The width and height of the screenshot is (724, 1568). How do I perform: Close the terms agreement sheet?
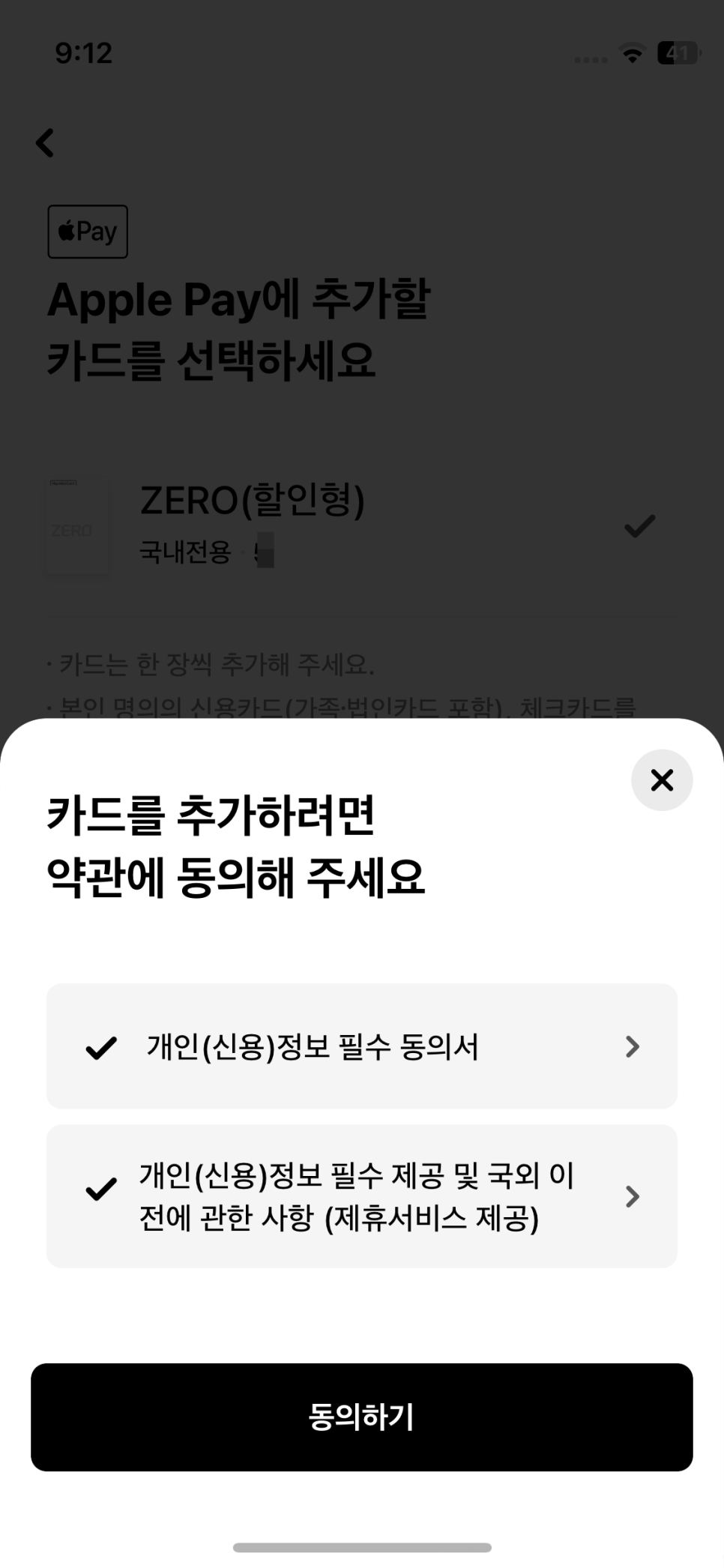click(662, 780)
